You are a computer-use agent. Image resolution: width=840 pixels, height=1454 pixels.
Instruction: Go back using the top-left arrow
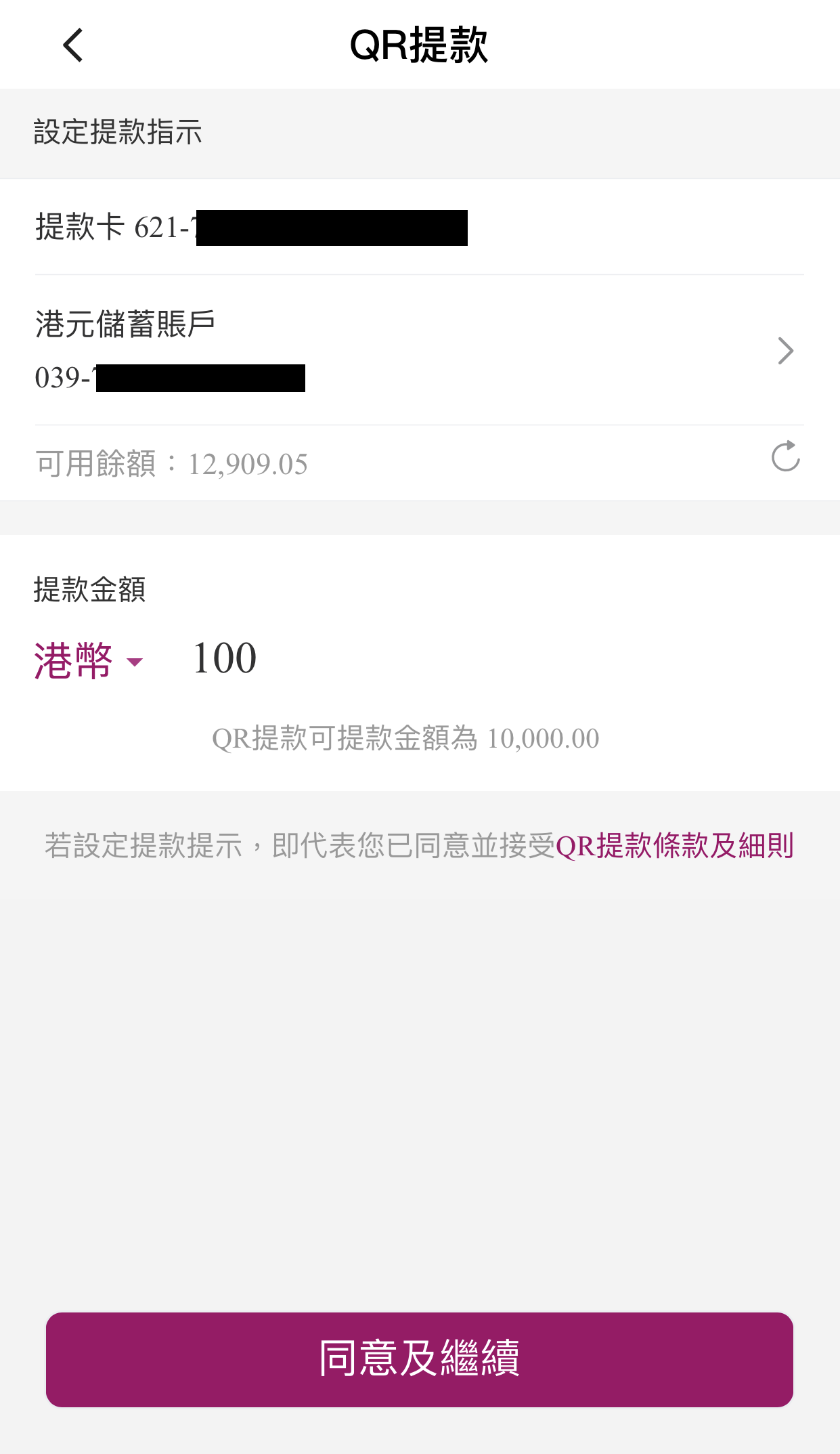click(x=73, y=45)
